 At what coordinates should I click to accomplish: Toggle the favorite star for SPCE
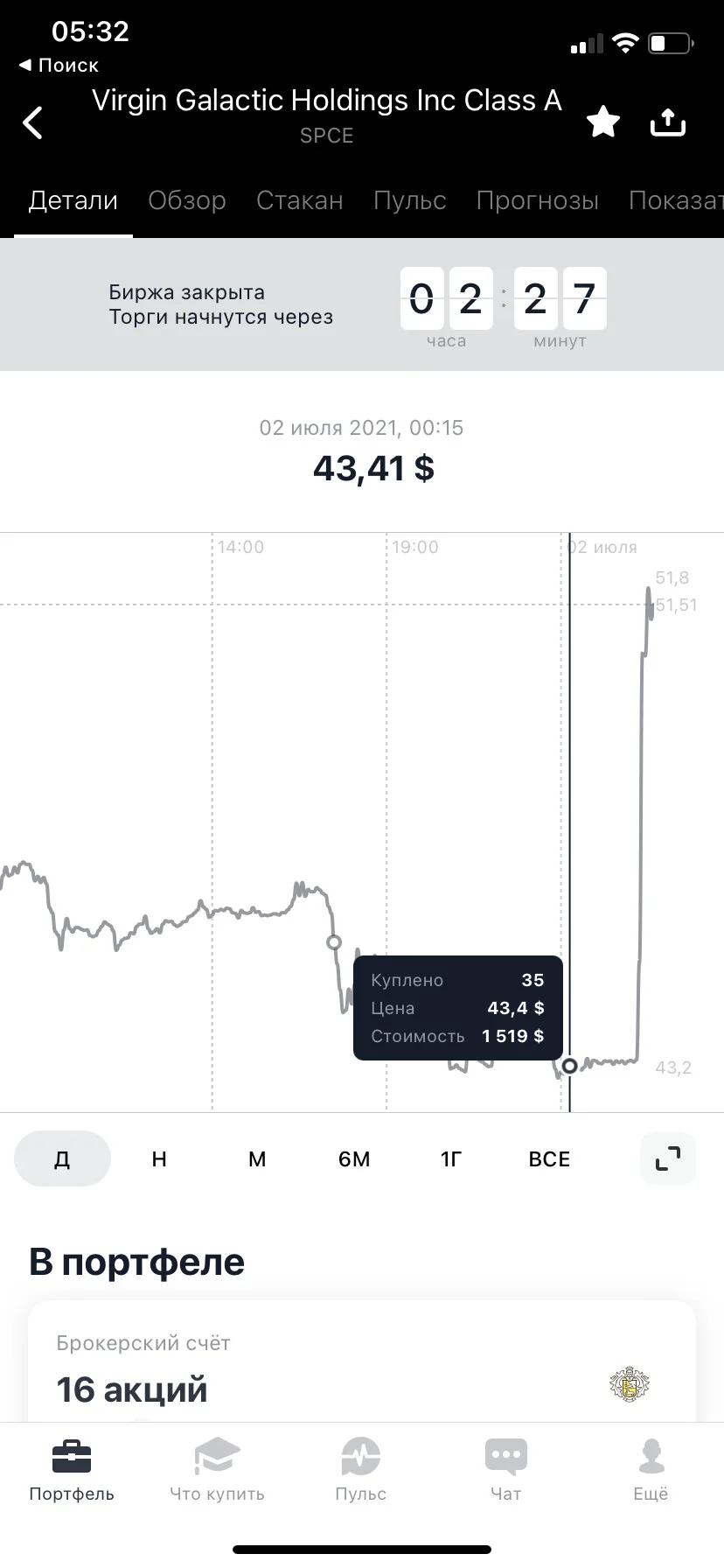pos(603,122)
